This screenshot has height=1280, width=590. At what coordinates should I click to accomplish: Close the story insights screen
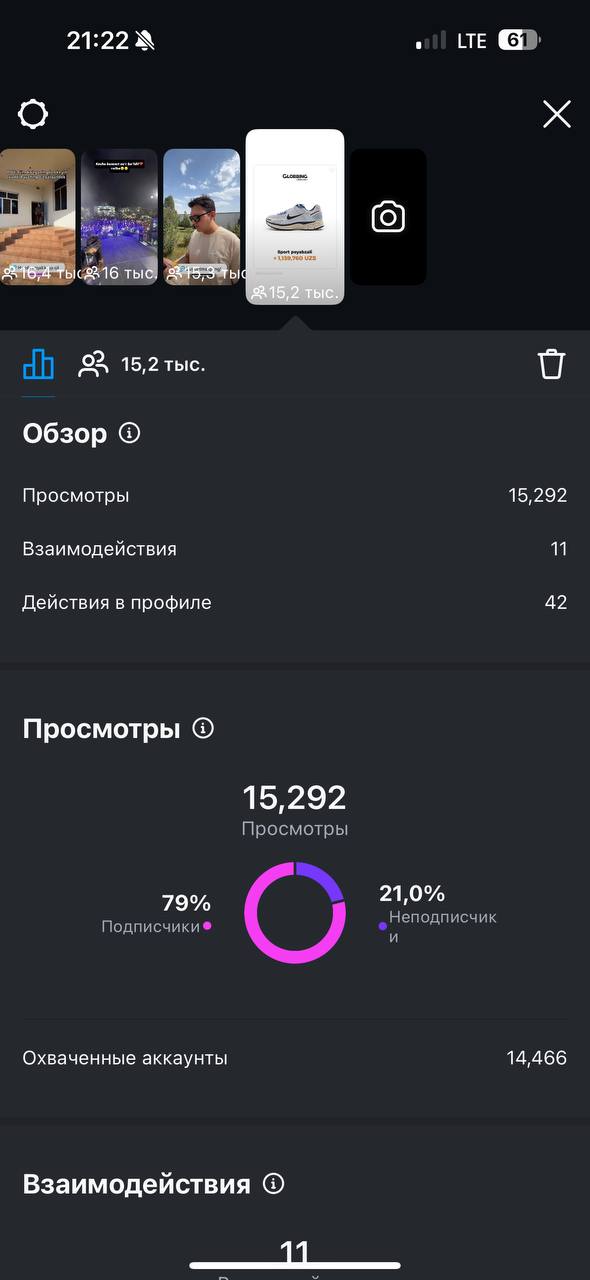coord(557,114)
